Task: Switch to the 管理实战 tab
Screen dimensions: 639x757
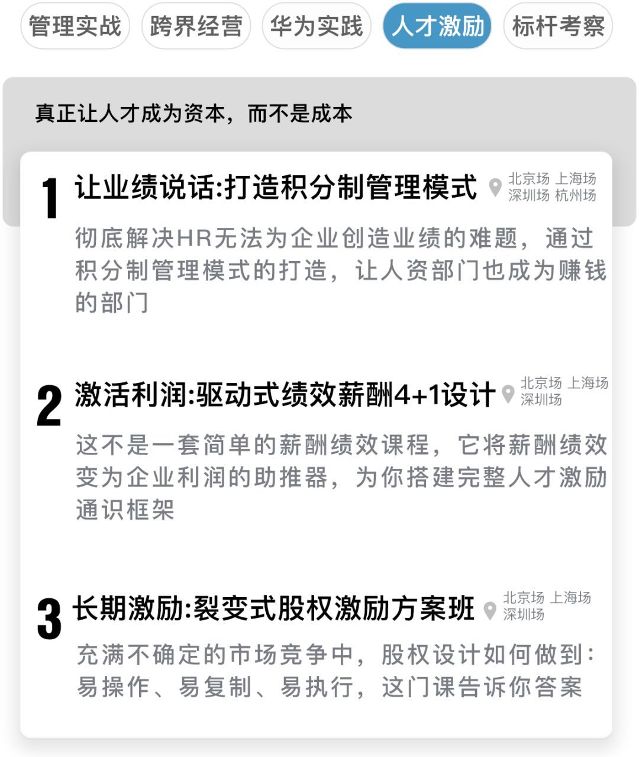Action: tap(75, 26)
